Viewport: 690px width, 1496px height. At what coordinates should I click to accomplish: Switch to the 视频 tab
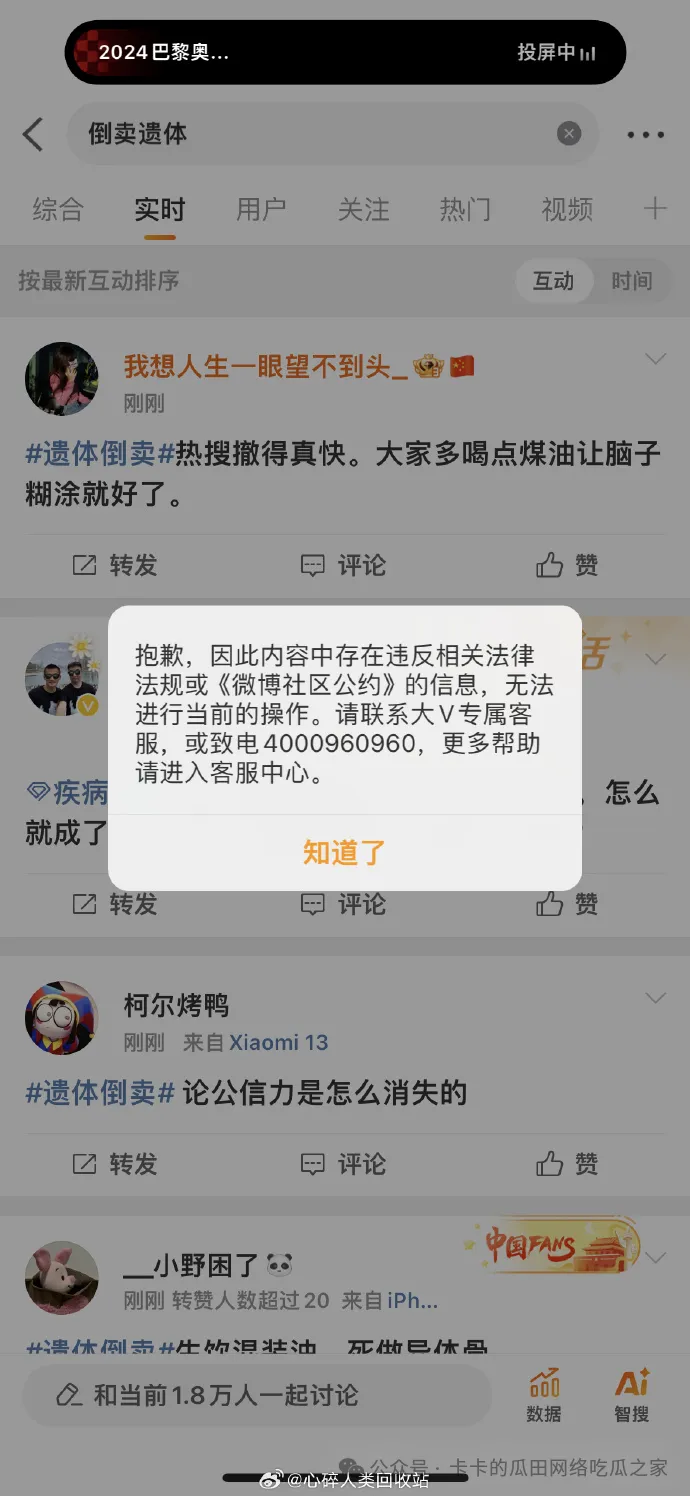(567, 209)
